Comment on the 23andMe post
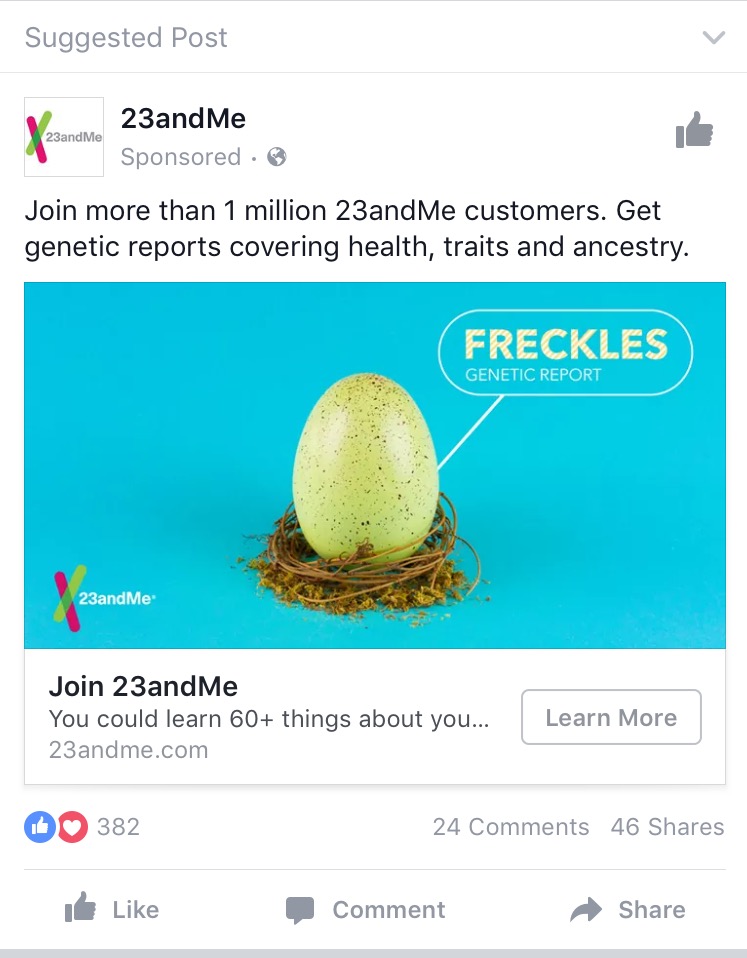Image resolution: width=747 pixels, height=958 pixels. [x=366, y=909]
